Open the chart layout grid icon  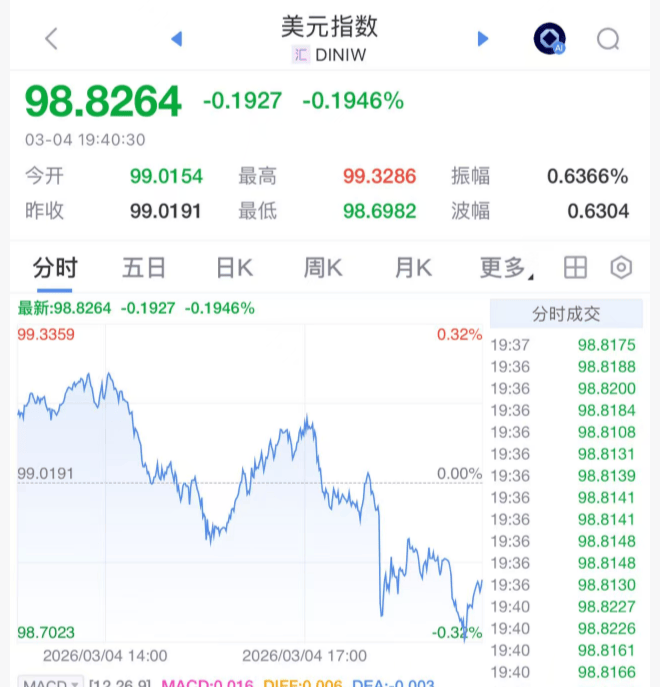(x=575, y=268)
